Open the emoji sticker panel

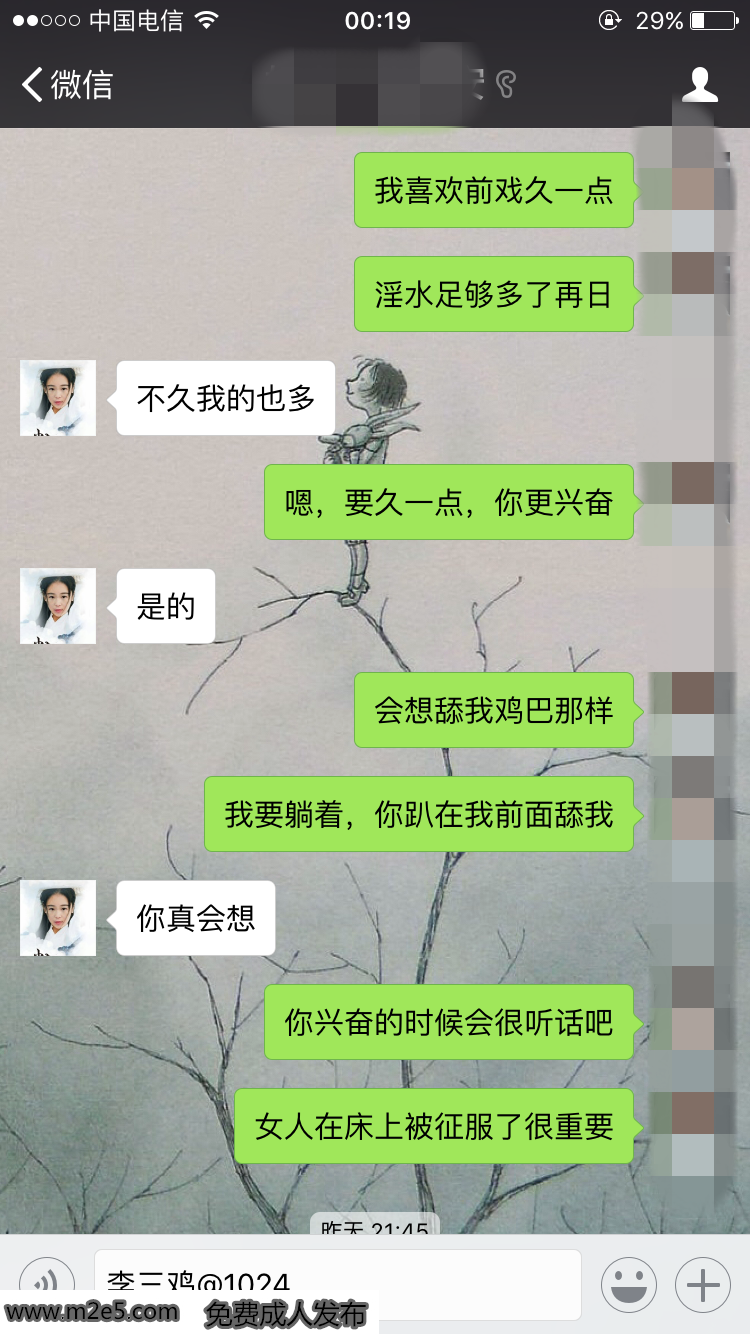click(x=629, y=1284)
